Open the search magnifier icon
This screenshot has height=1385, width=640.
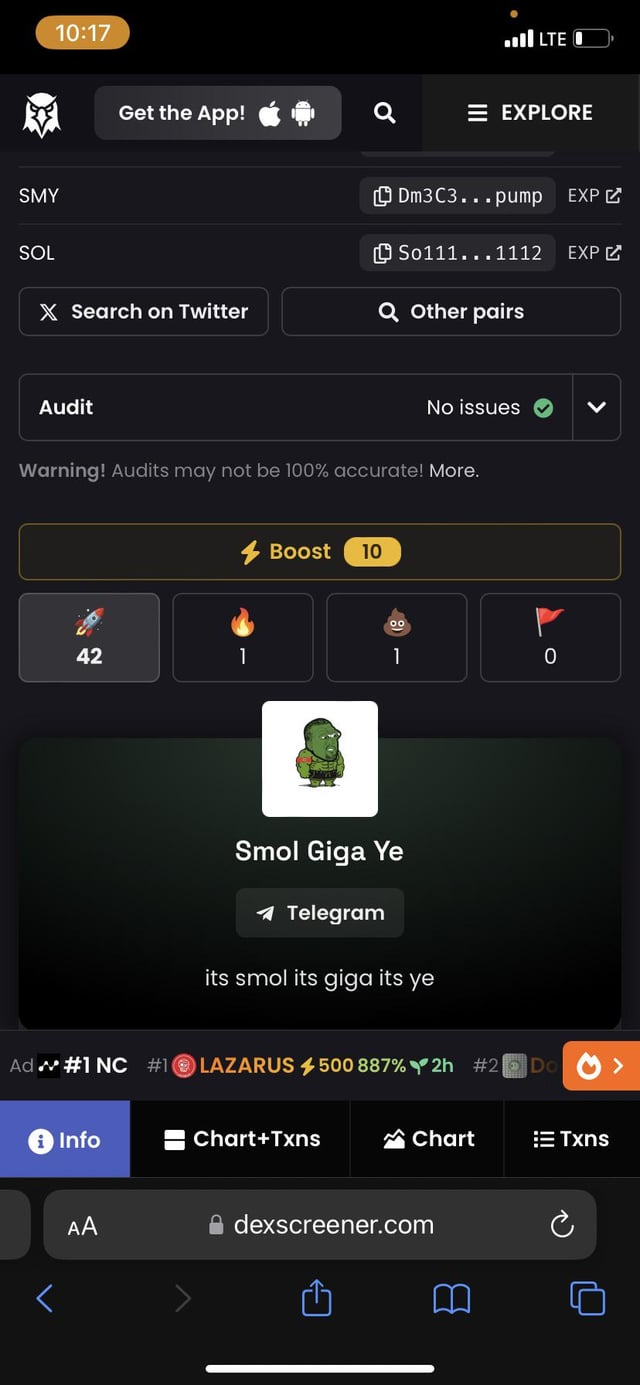[x=384, y=113]
